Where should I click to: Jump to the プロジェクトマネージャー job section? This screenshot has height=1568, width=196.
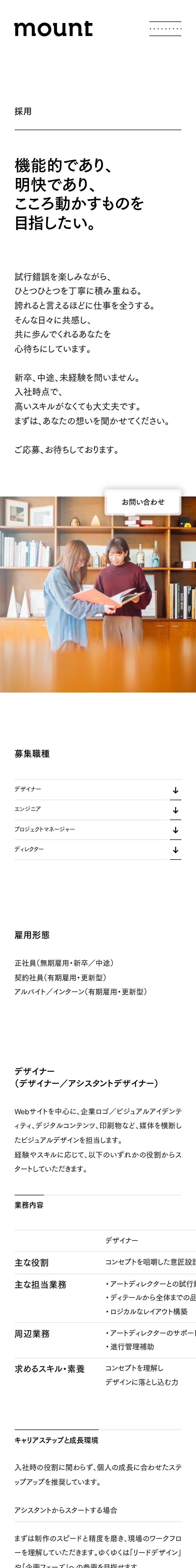click(x=97, y=830)
